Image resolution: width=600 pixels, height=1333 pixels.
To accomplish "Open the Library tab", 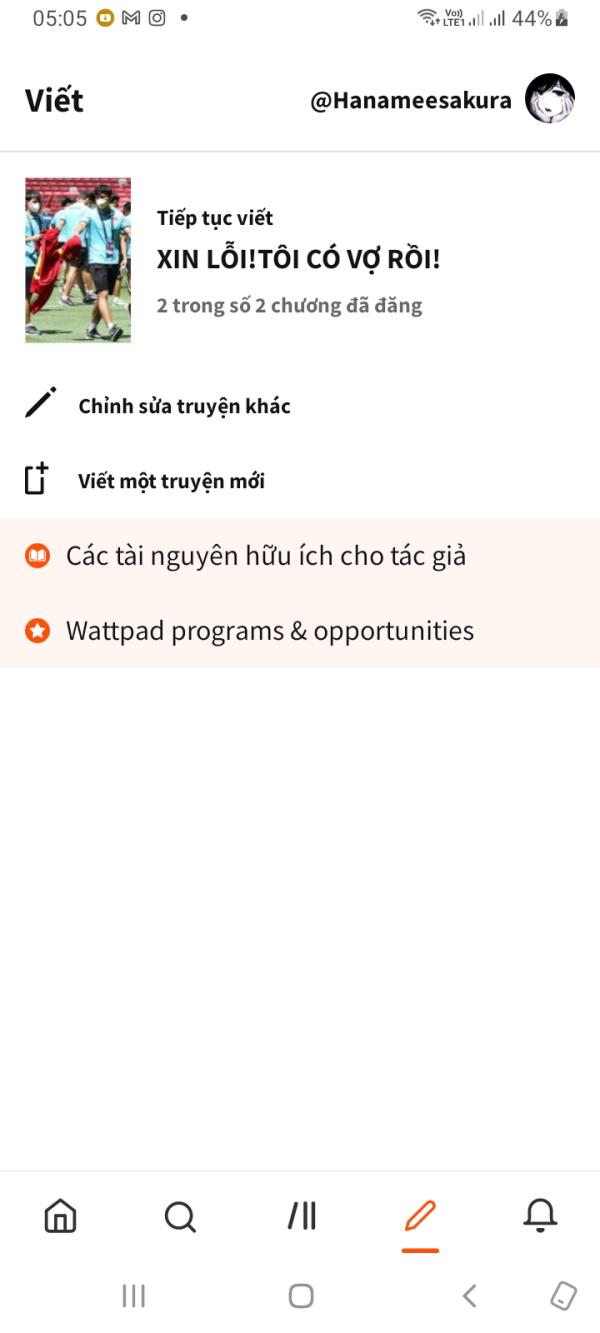I will [301, 1216].
